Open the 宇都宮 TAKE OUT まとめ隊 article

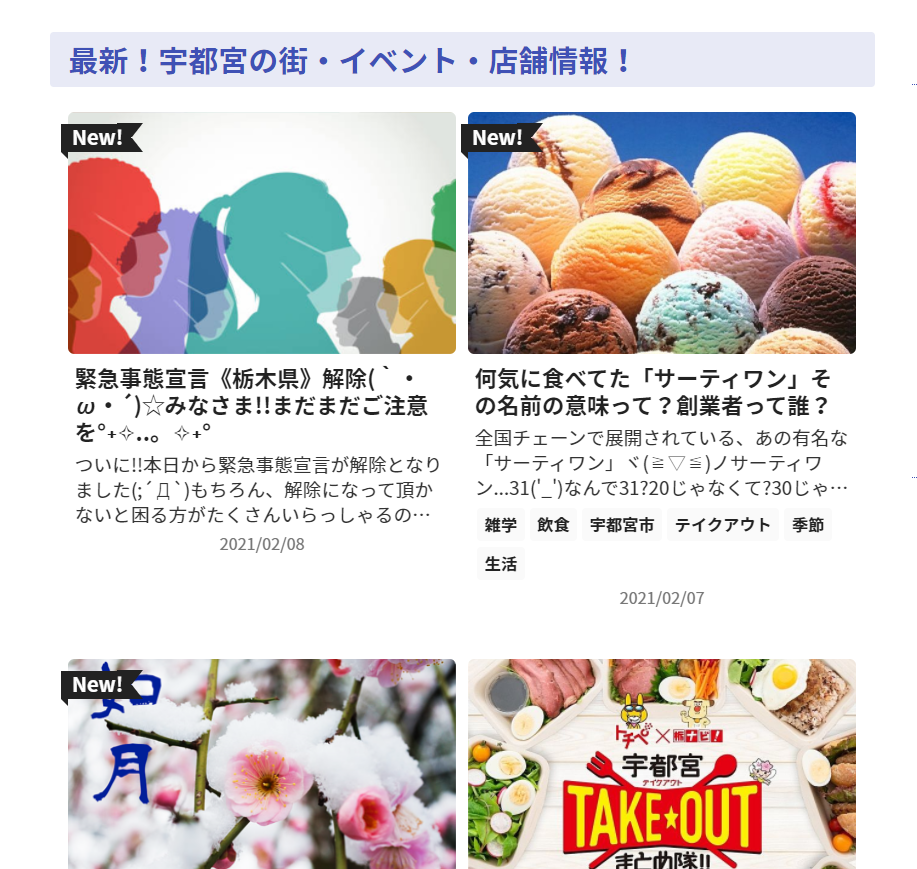click(x=661, y=764)
